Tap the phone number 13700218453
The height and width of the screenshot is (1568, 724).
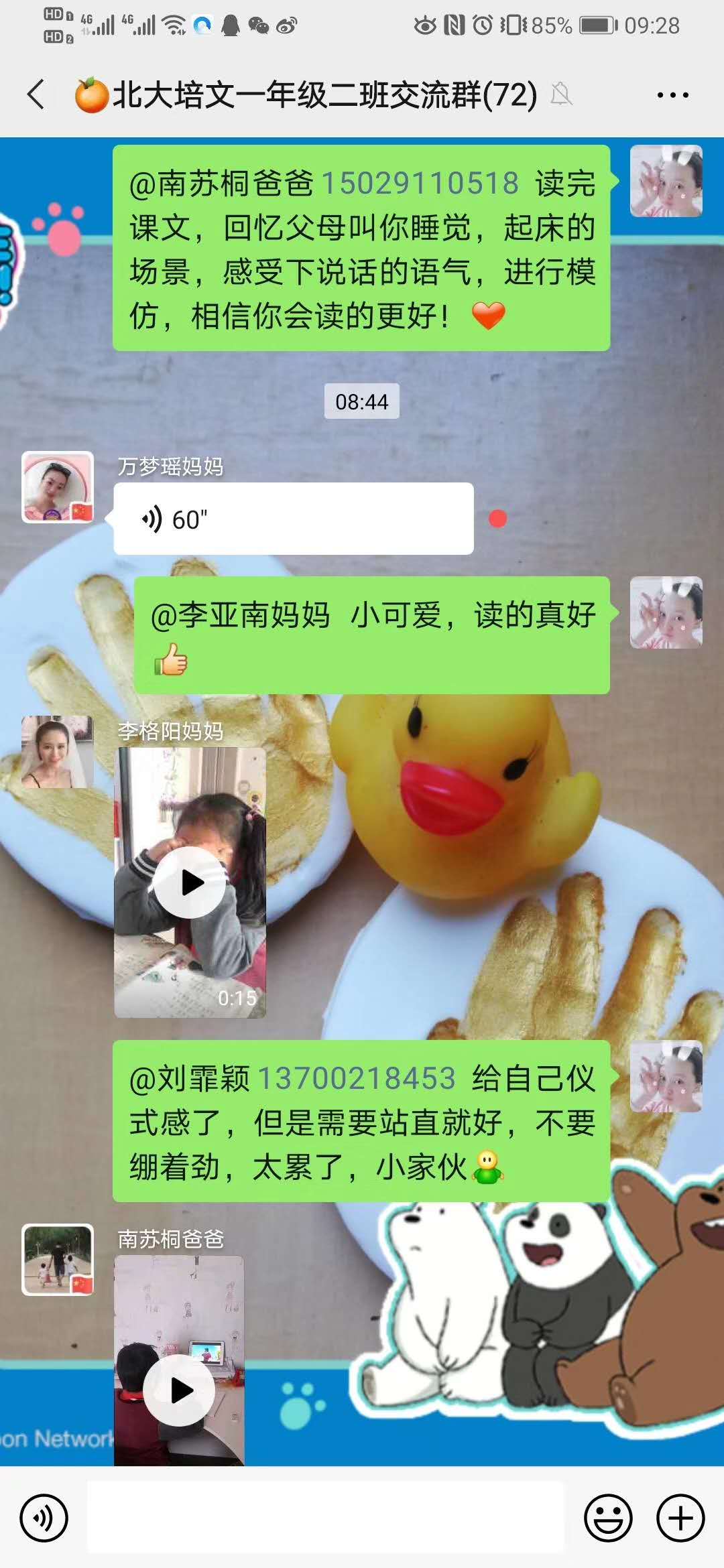356,1079
